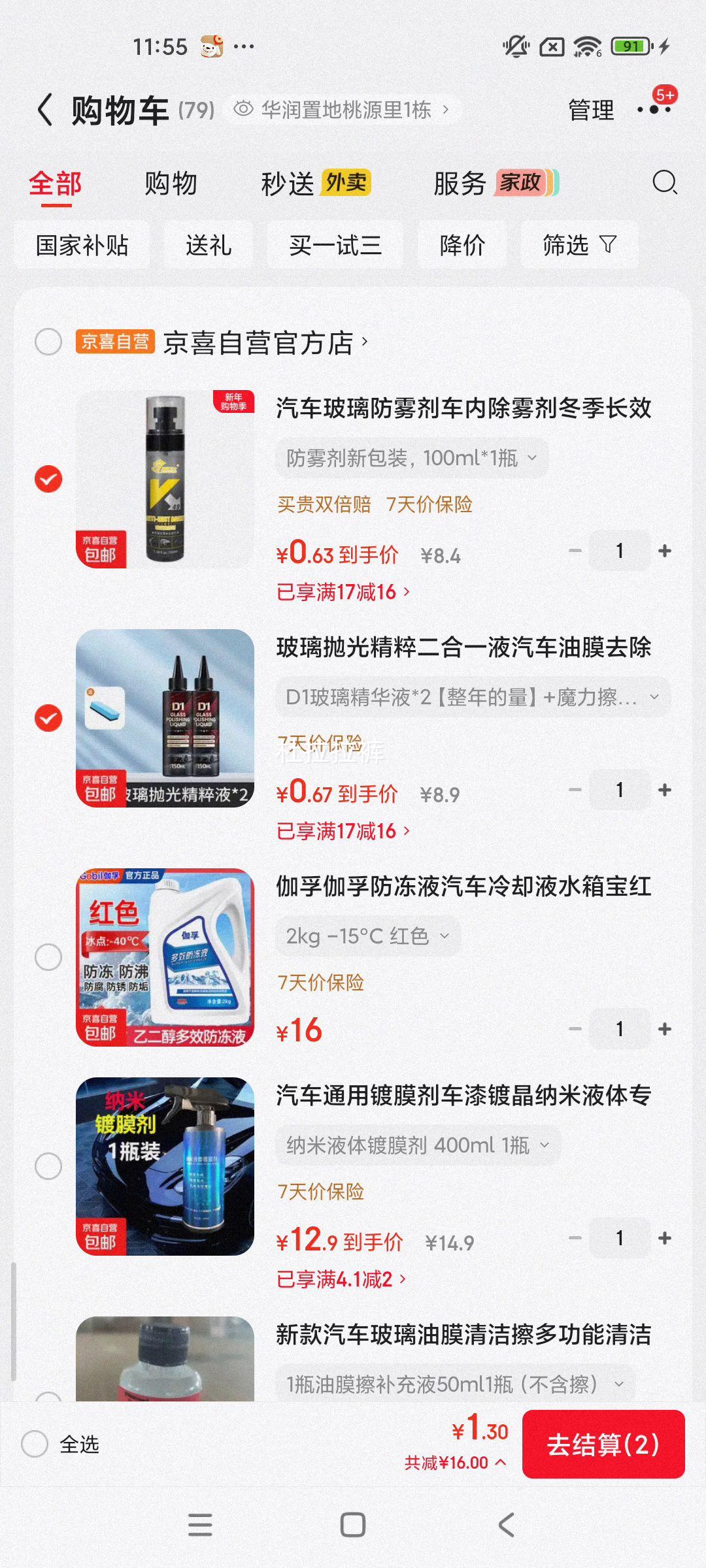Open the messages icon showing 5+ badge
The height and width of the screenshot is (1568, 706).
pyautogui.click(x=652, y=110)
